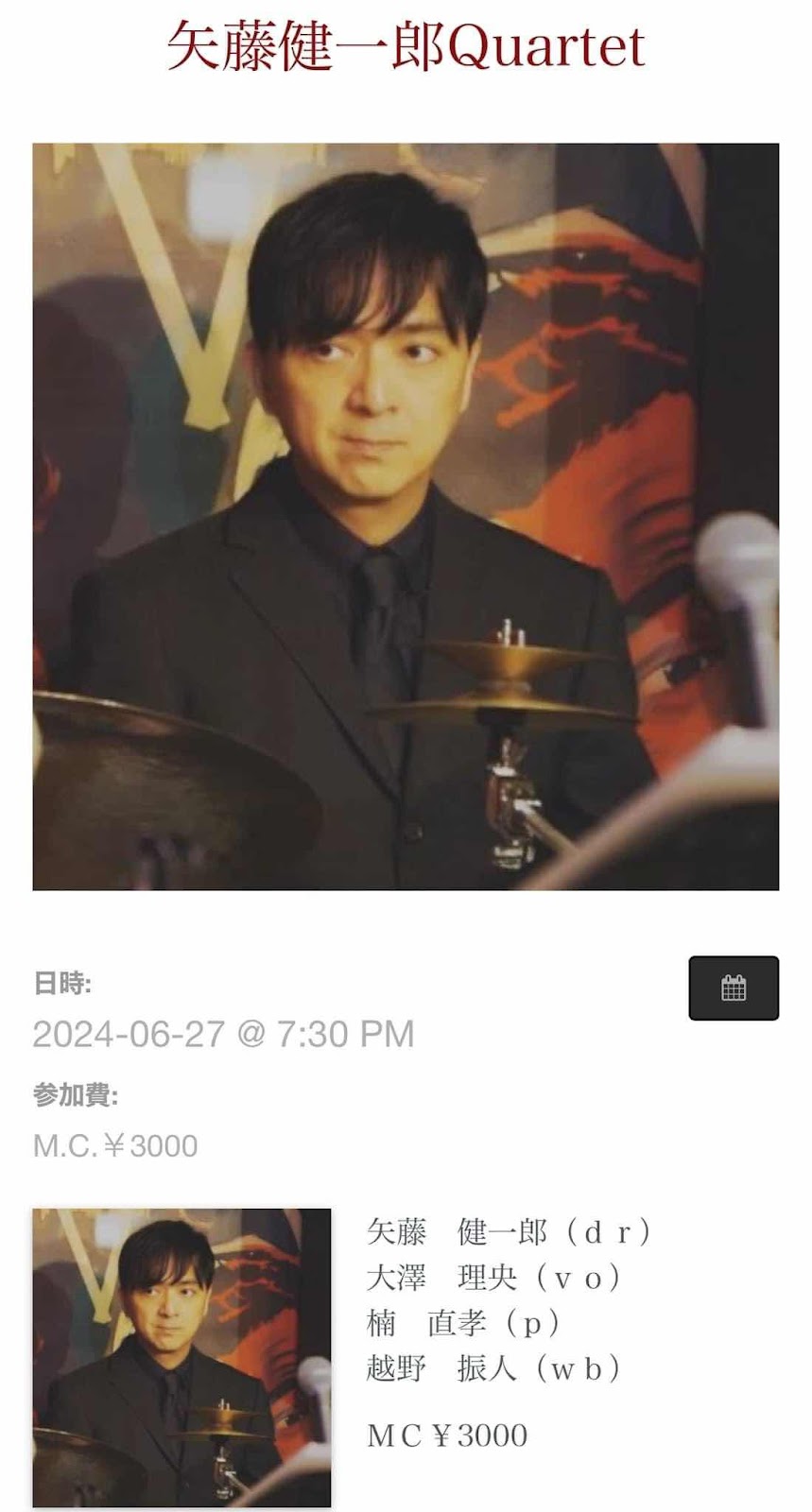Tap the calendar button beside the date
Viewport: 812px width, 1512px height.
click(x=733, y=988)
